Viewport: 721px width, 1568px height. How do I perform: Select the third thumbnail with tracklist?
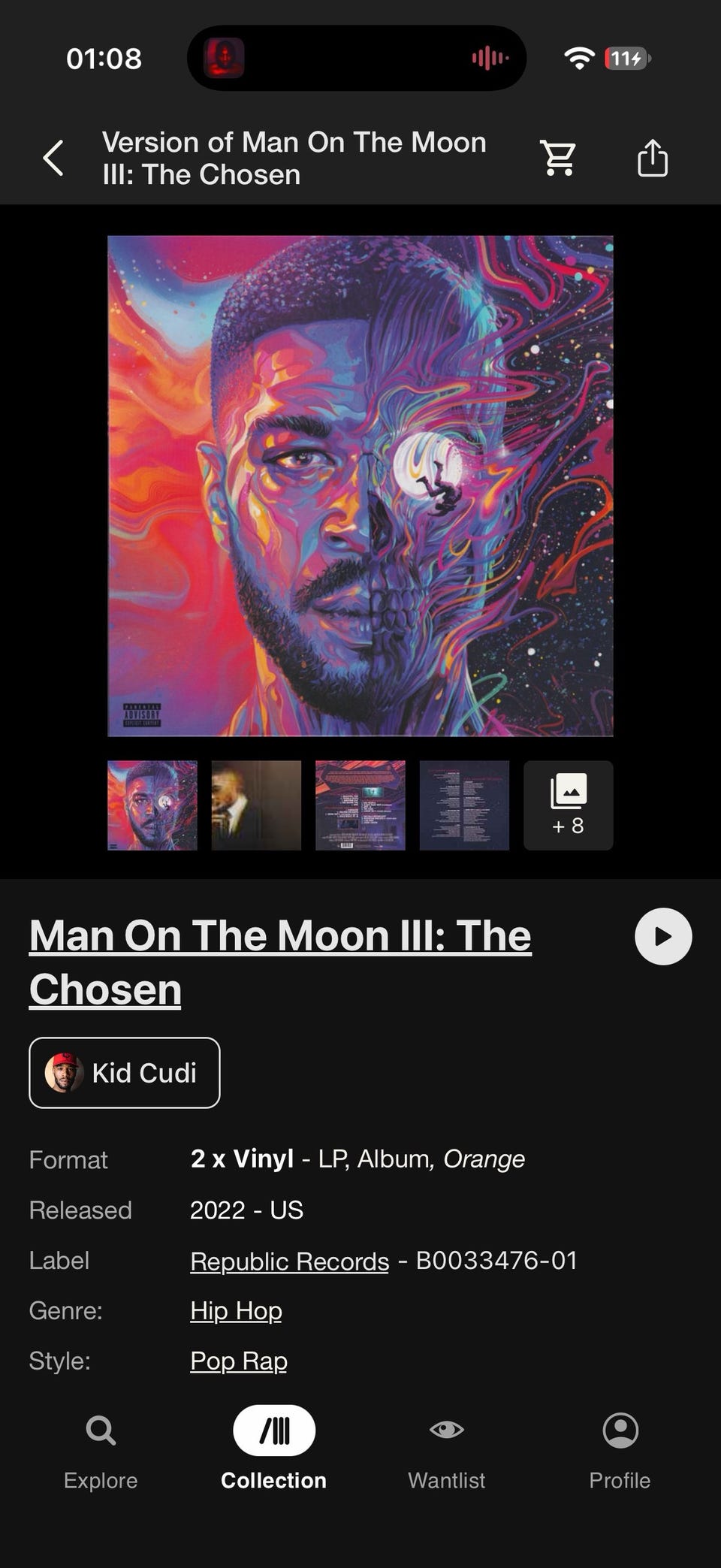pyautogui.click(x=360, y=805)
